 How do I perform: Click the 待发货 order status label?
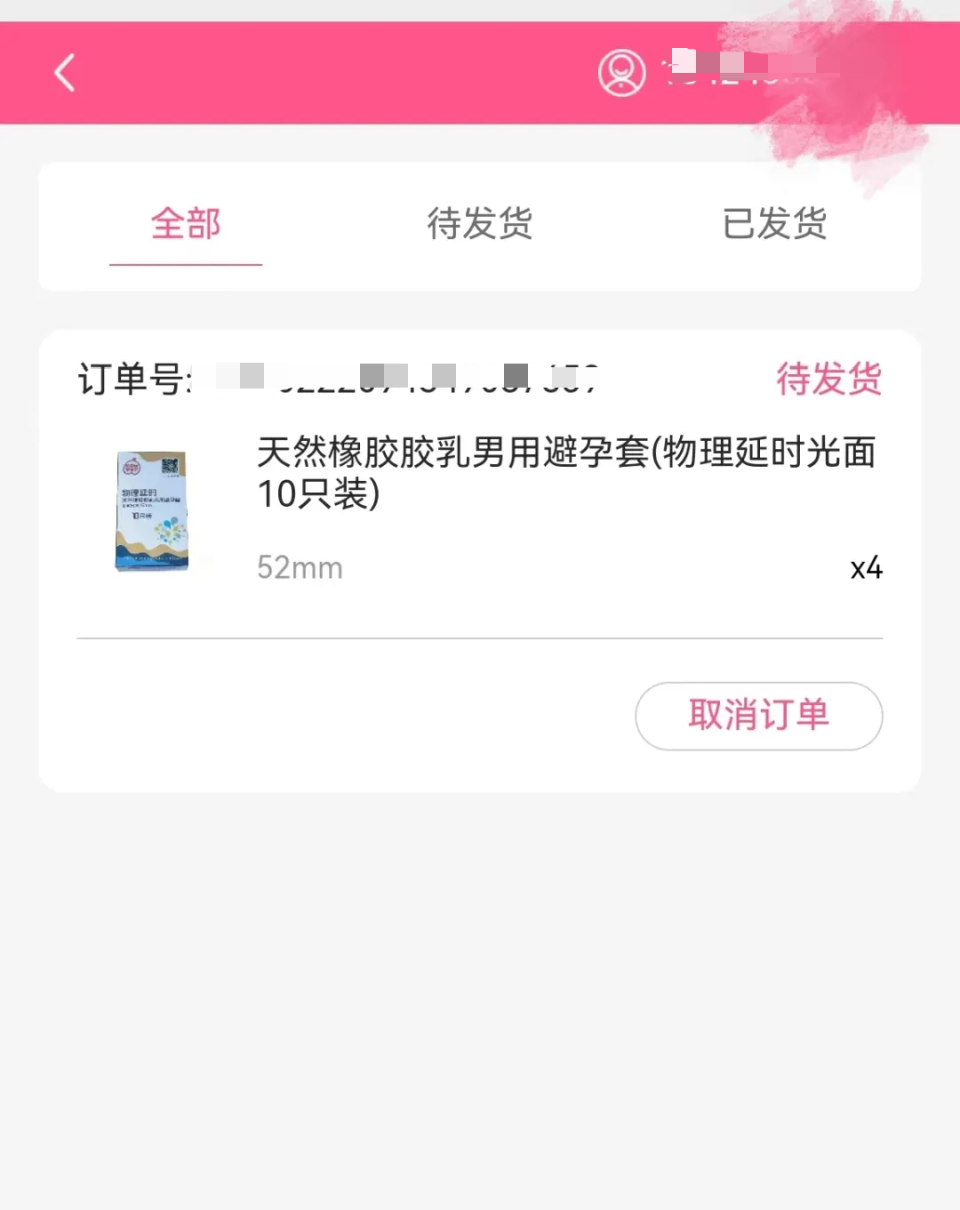(x=828, y=380)
